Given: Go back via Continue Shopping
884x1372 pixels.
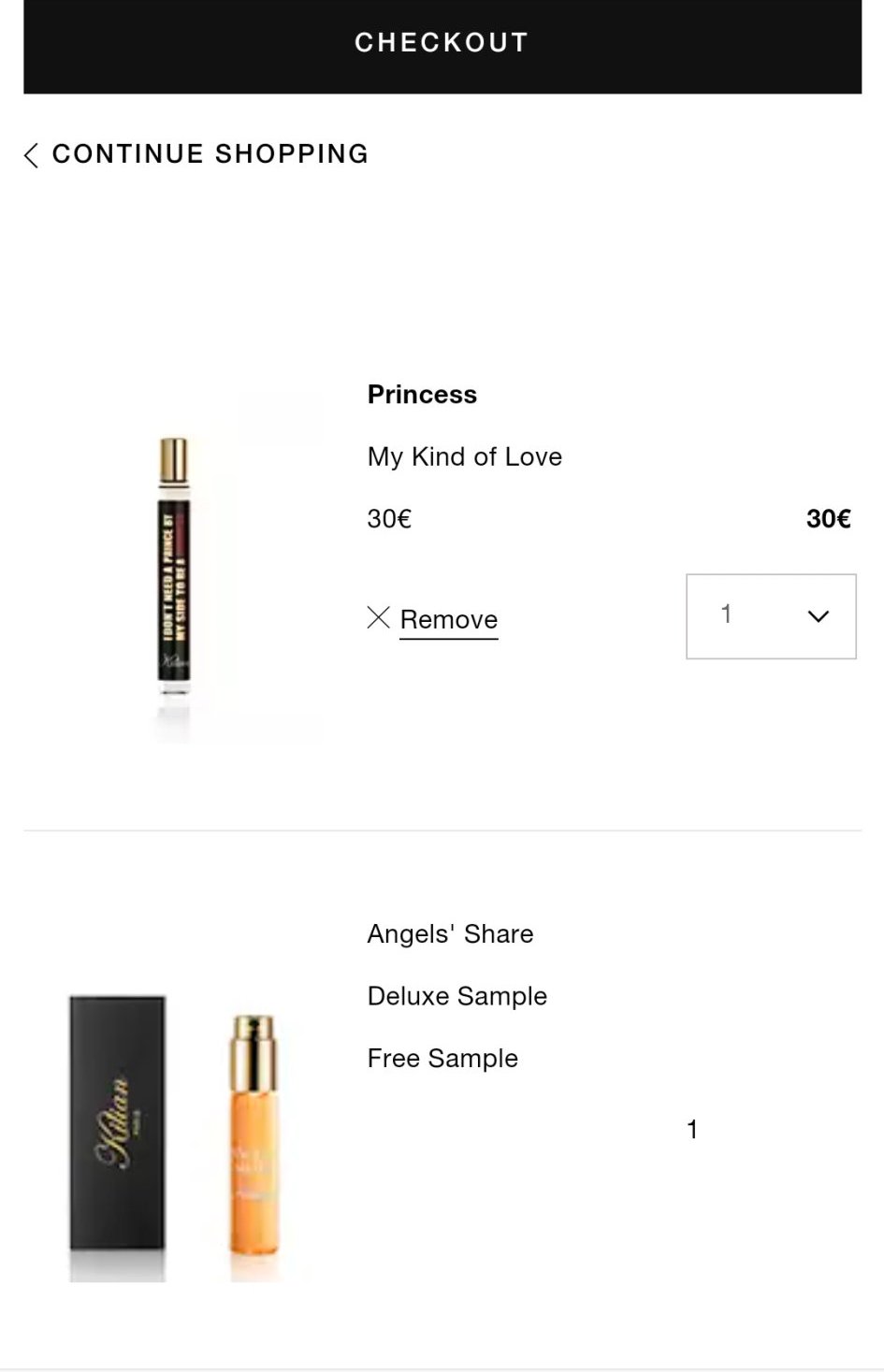Looking at the screenshot, I should 196,154.
